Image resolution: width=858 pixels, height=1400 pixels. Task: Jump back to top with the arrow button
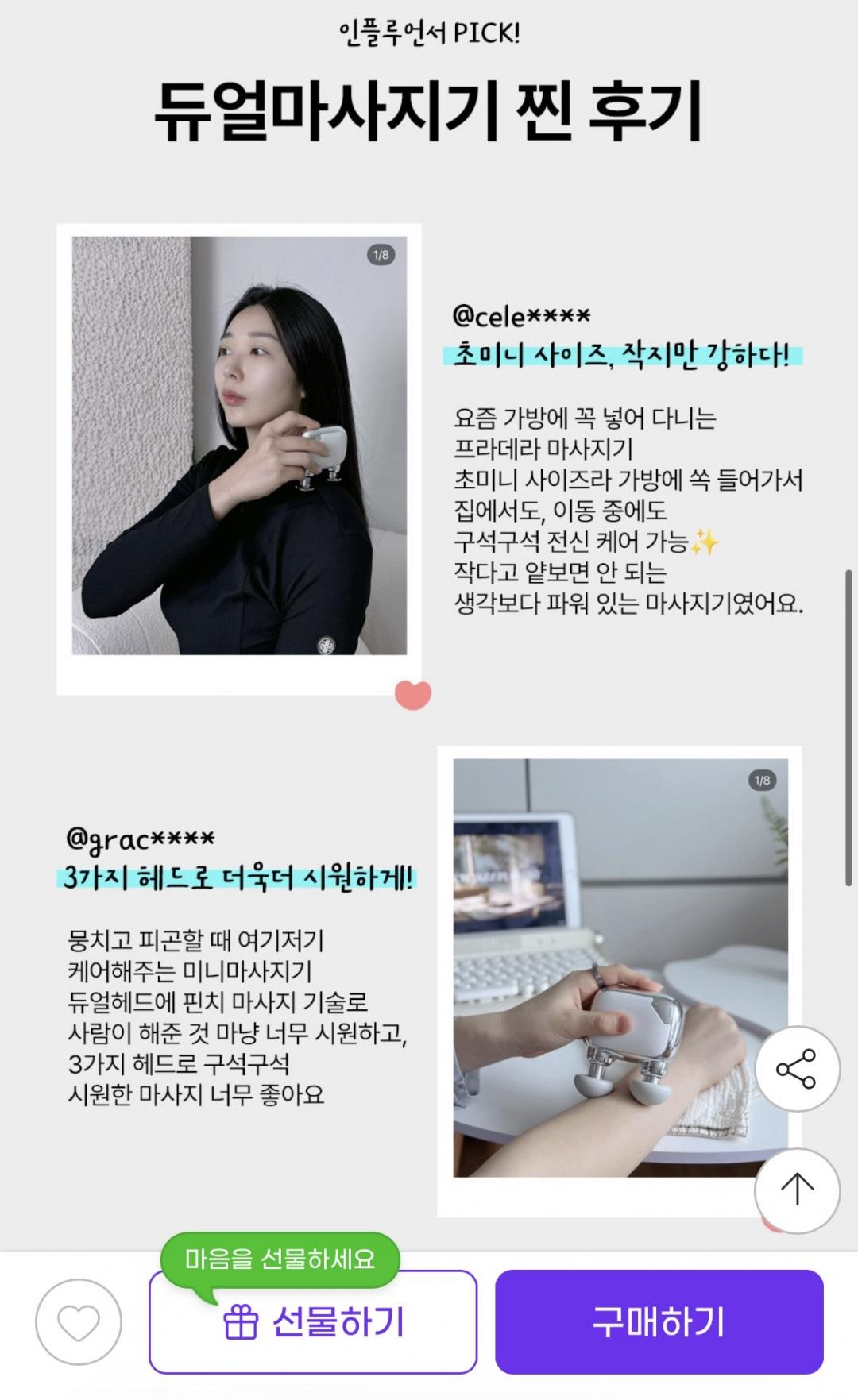tap(797, 1190)
